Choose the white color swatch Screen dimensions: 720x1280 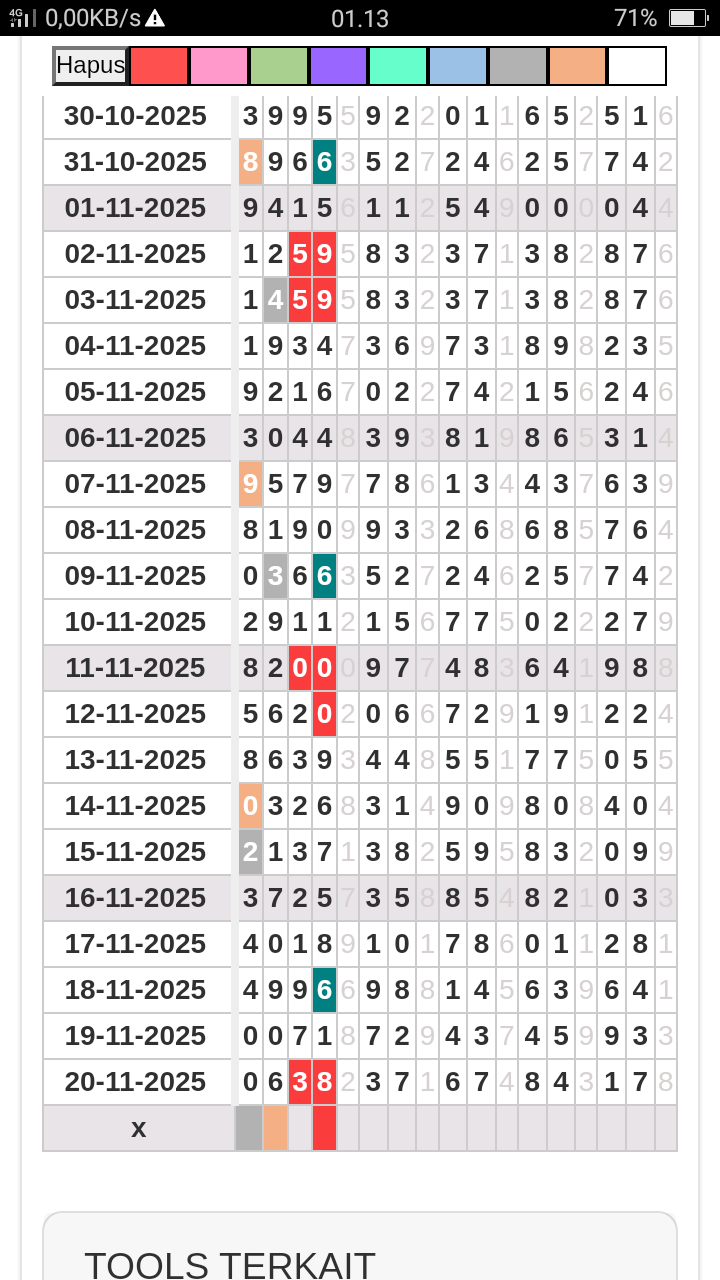point(637,66)
